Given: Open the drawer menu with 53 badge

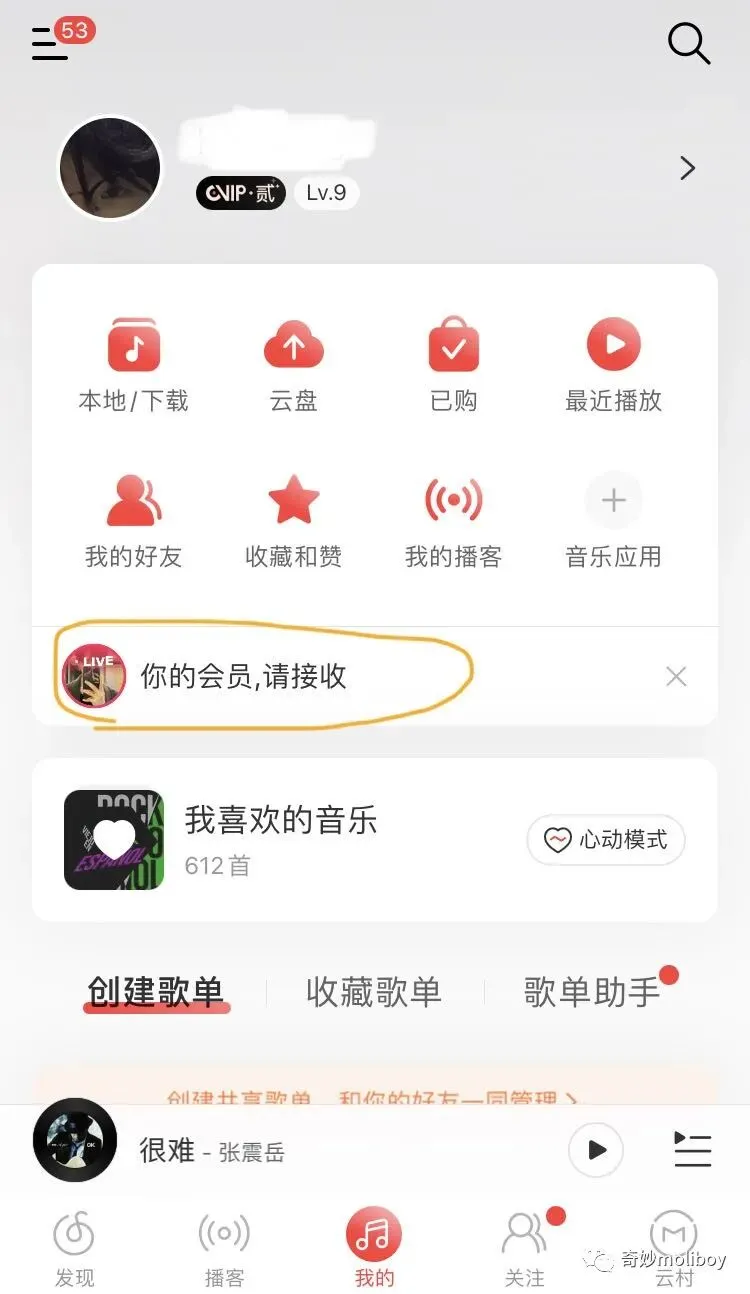Looking at the screenshot, I should click(50, 43).
